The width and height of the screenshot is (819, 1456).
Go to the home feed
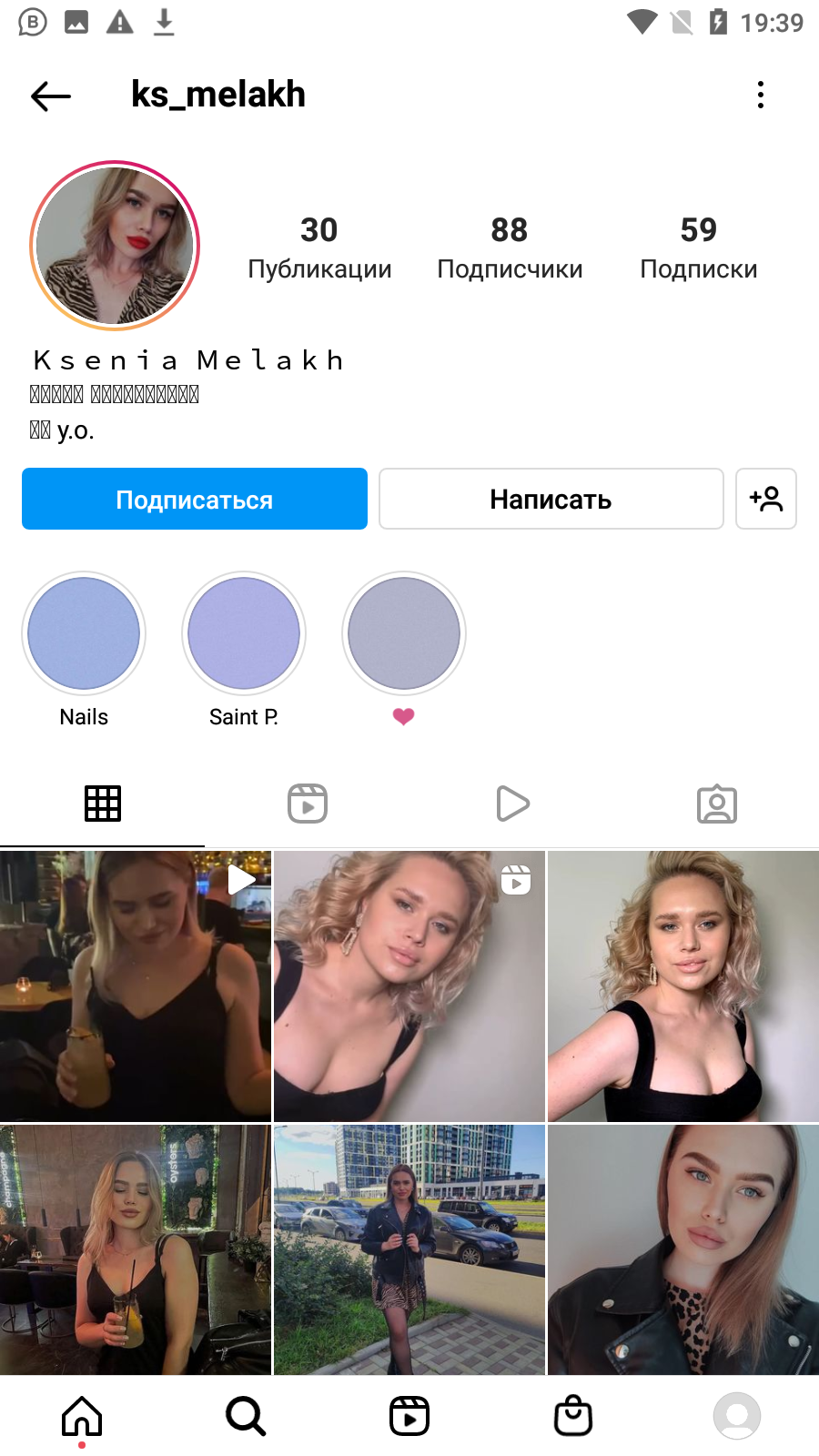click(x=82, y=1416)
